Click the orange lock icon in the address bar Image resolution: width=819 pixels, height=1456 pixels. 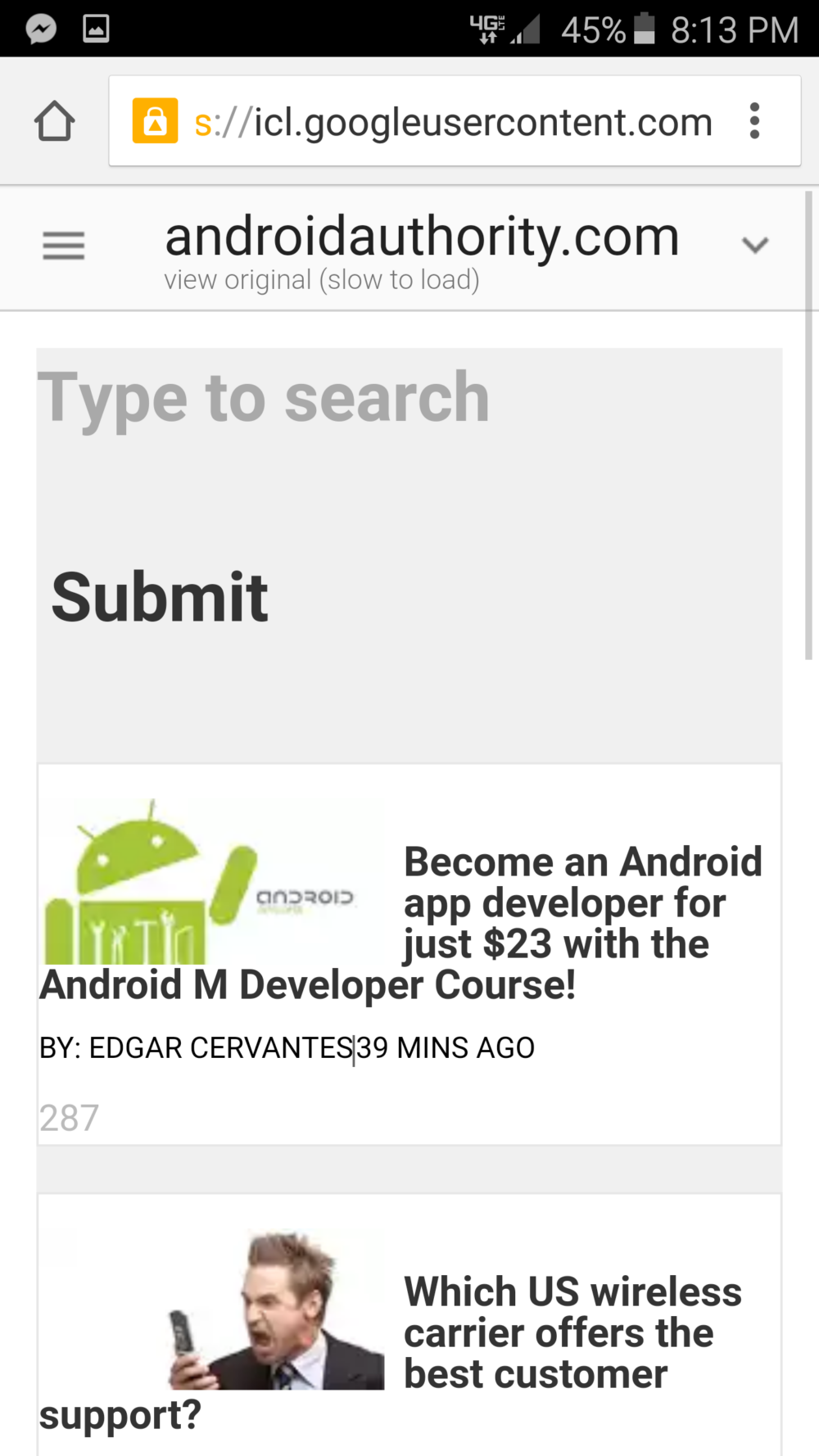[x=156, y=120]
